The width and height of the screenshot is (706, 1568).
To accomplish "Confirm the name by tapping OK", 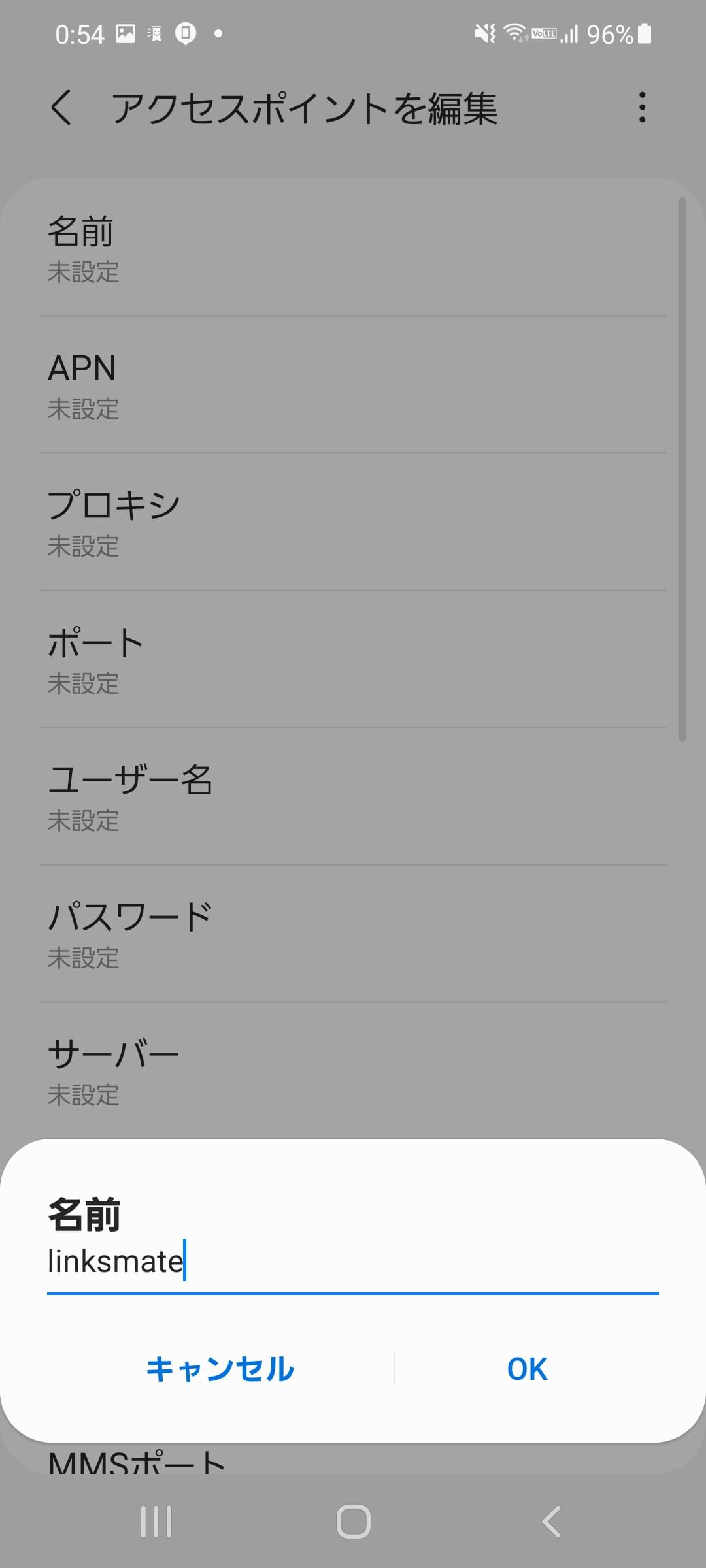I will tap(526, 1369).
